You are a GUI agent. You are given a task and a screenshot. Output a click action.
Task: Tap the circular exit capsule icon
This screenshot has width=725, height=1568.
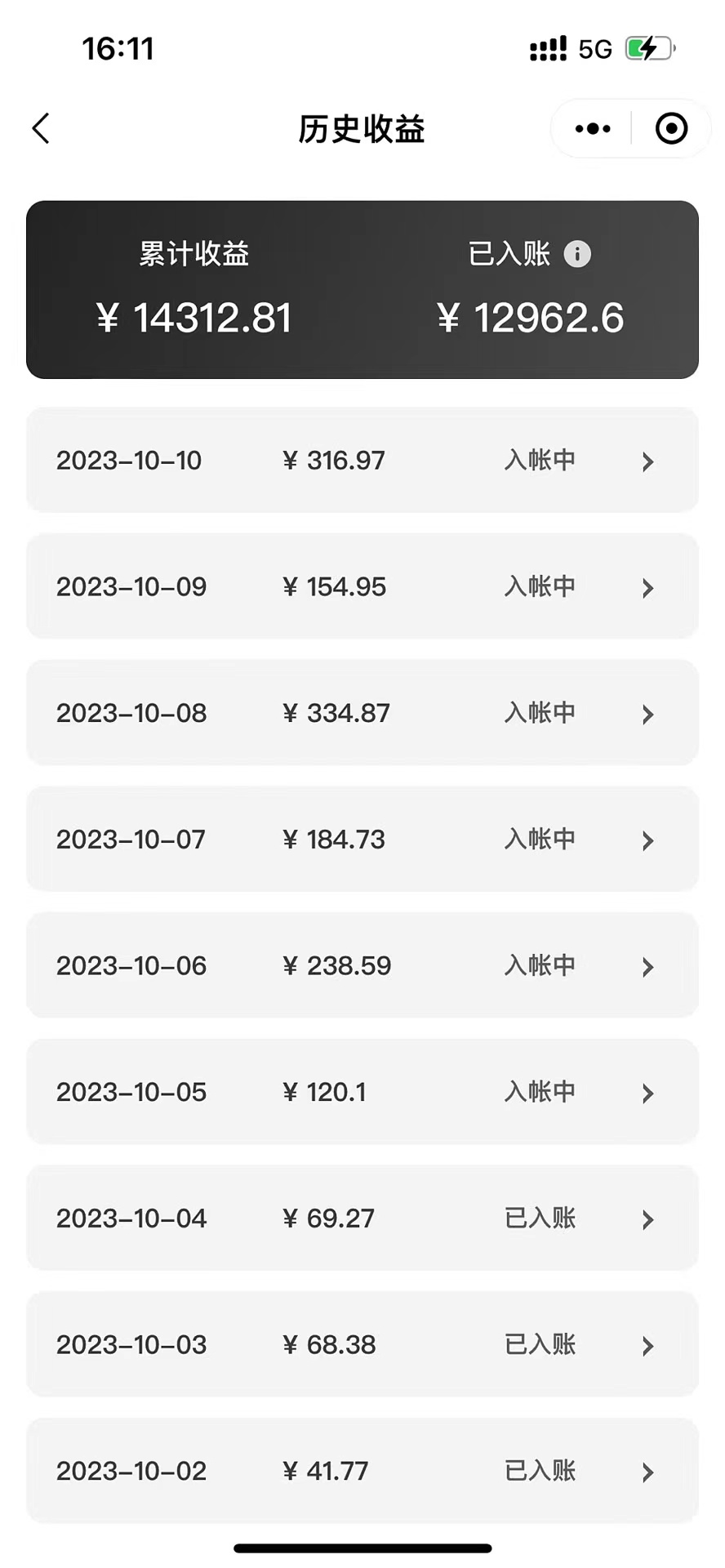[x=670, y=128]
